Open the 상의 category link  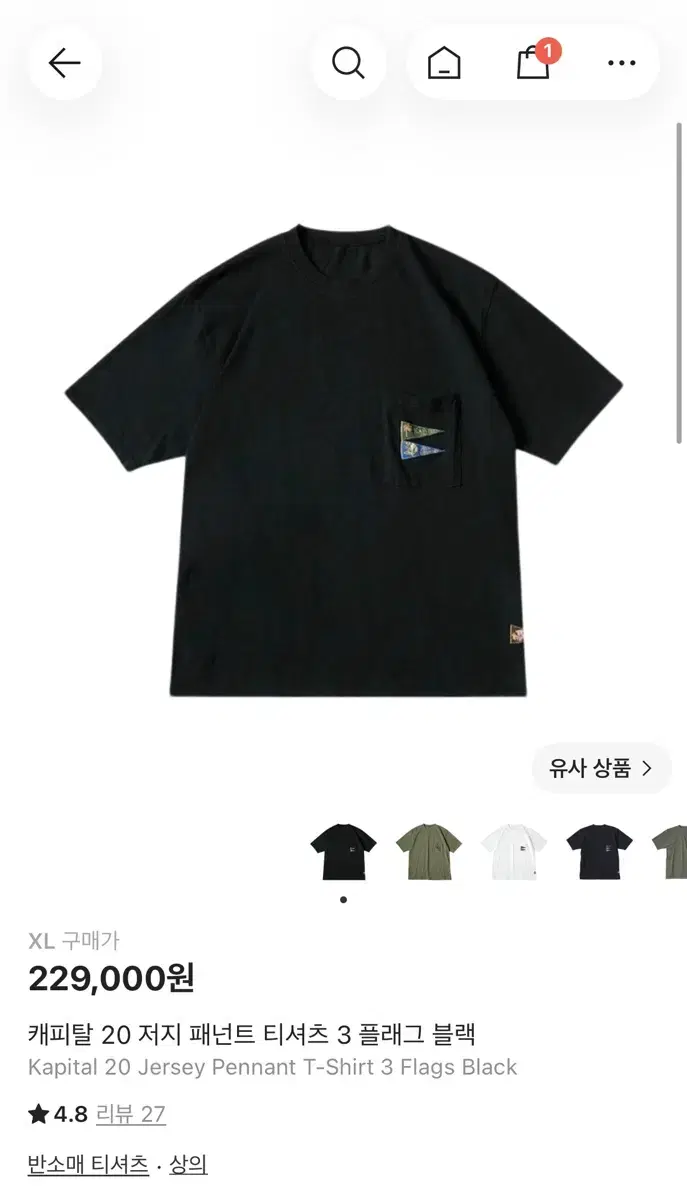click(188, 1164)
